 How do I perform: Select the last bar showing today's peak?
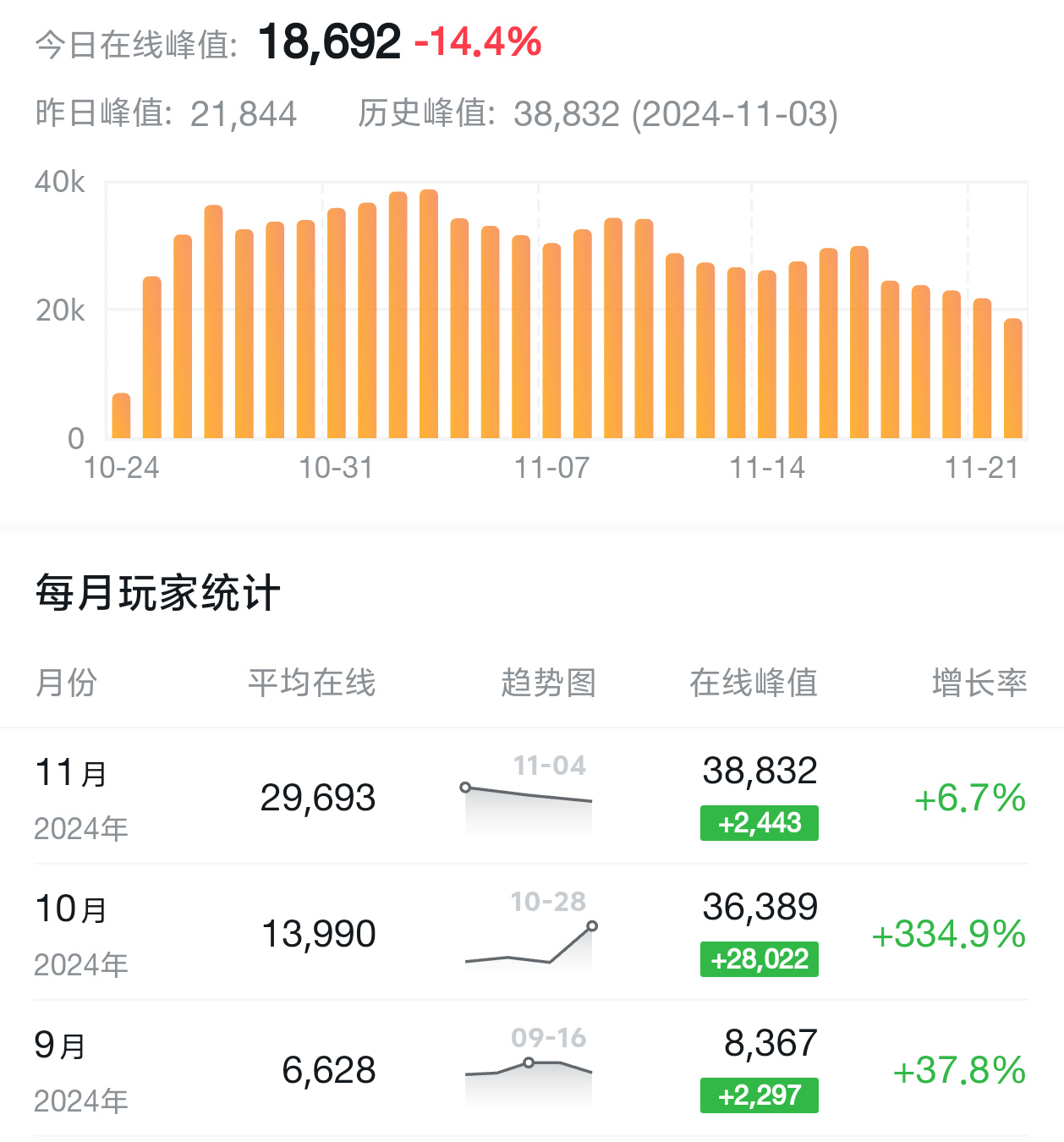tap(1012, 379)
